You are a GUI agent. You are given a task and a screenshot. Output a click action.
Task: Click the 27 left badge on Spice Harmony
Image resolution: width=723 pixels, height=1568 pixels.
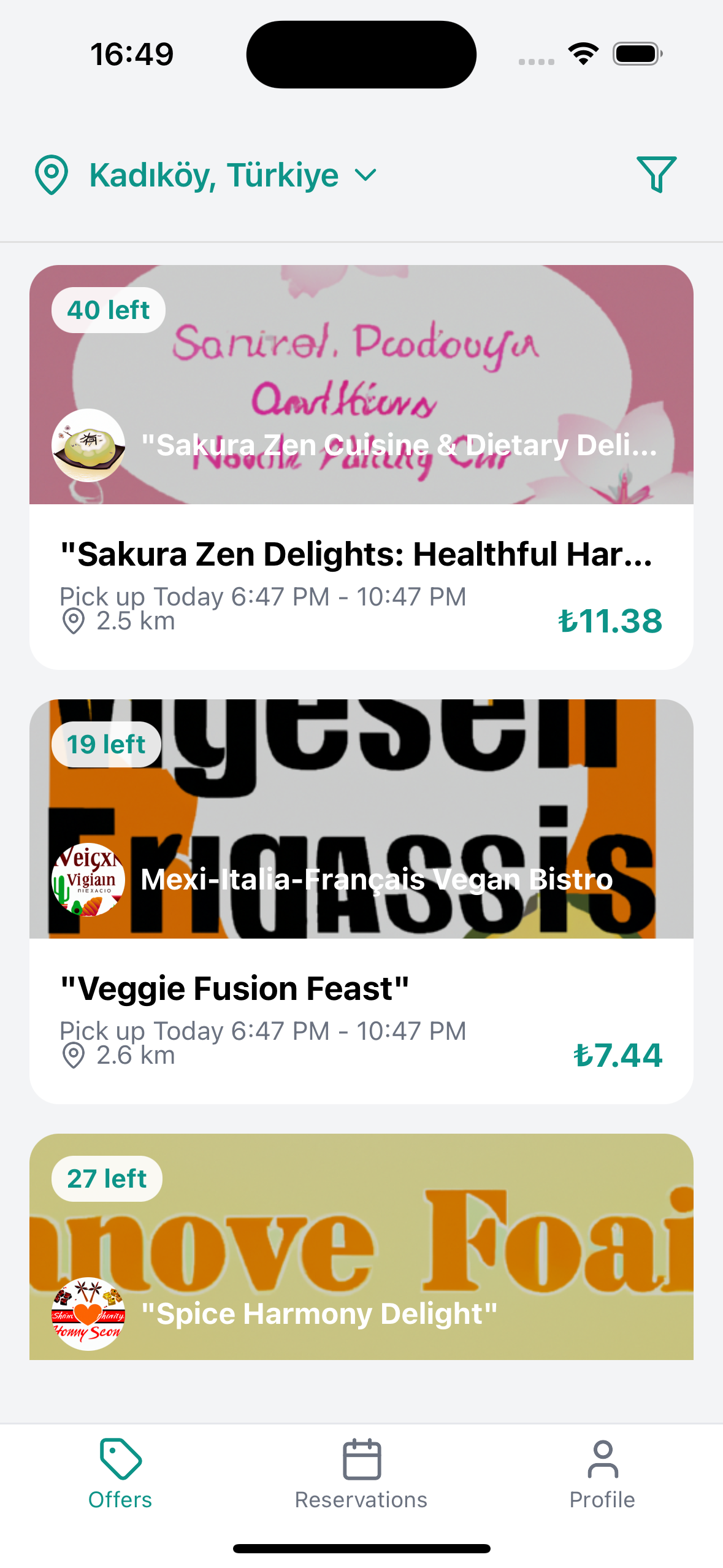click(106, 1178)
